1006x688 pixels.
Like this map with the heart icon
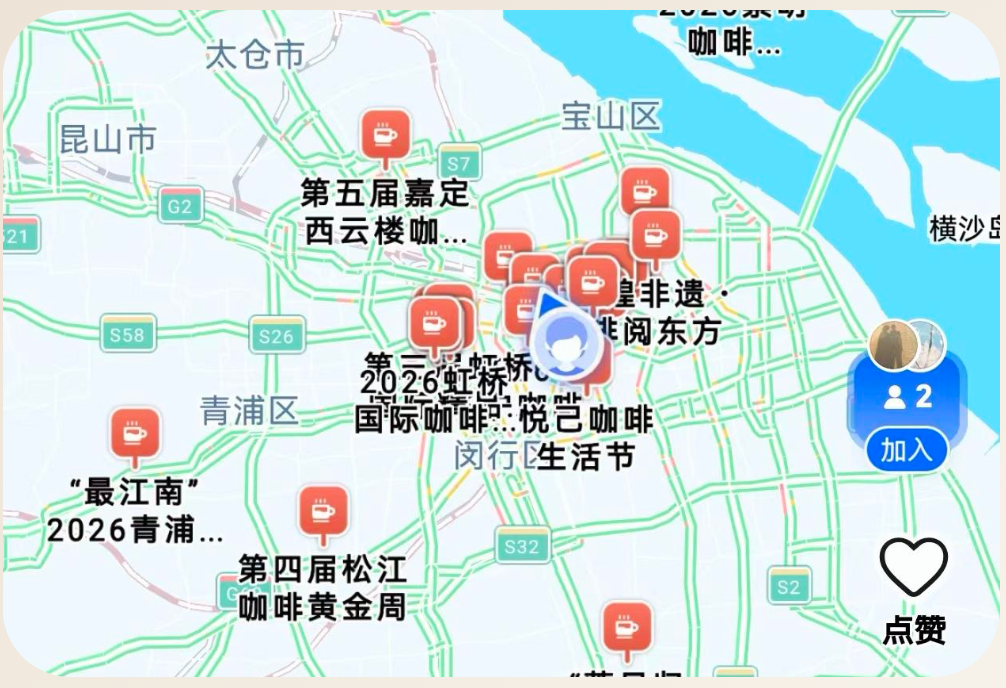(x=913, y=567)
